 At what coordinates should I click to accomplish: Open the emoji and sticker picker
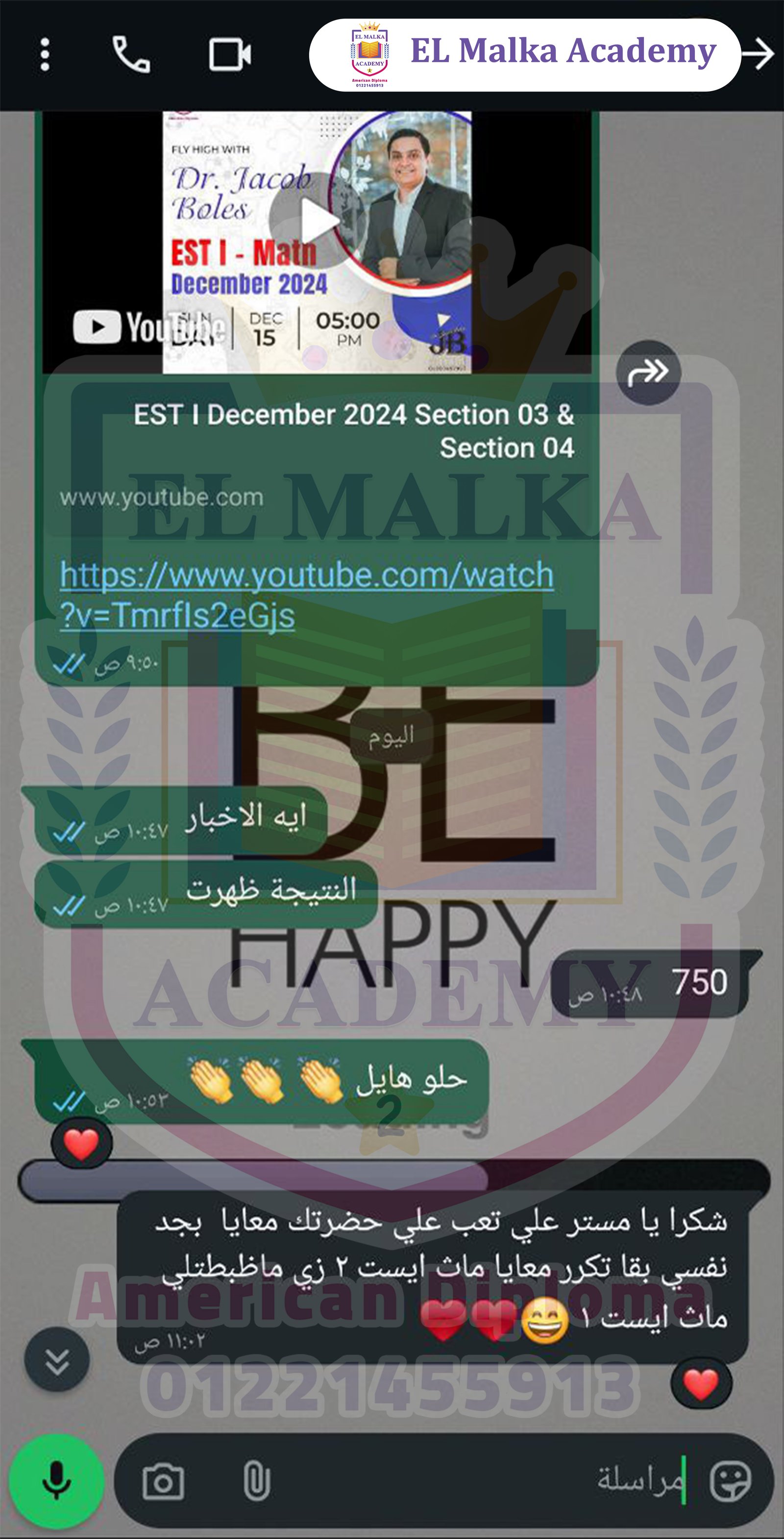pyautogui.click(x=730, y=1481)
